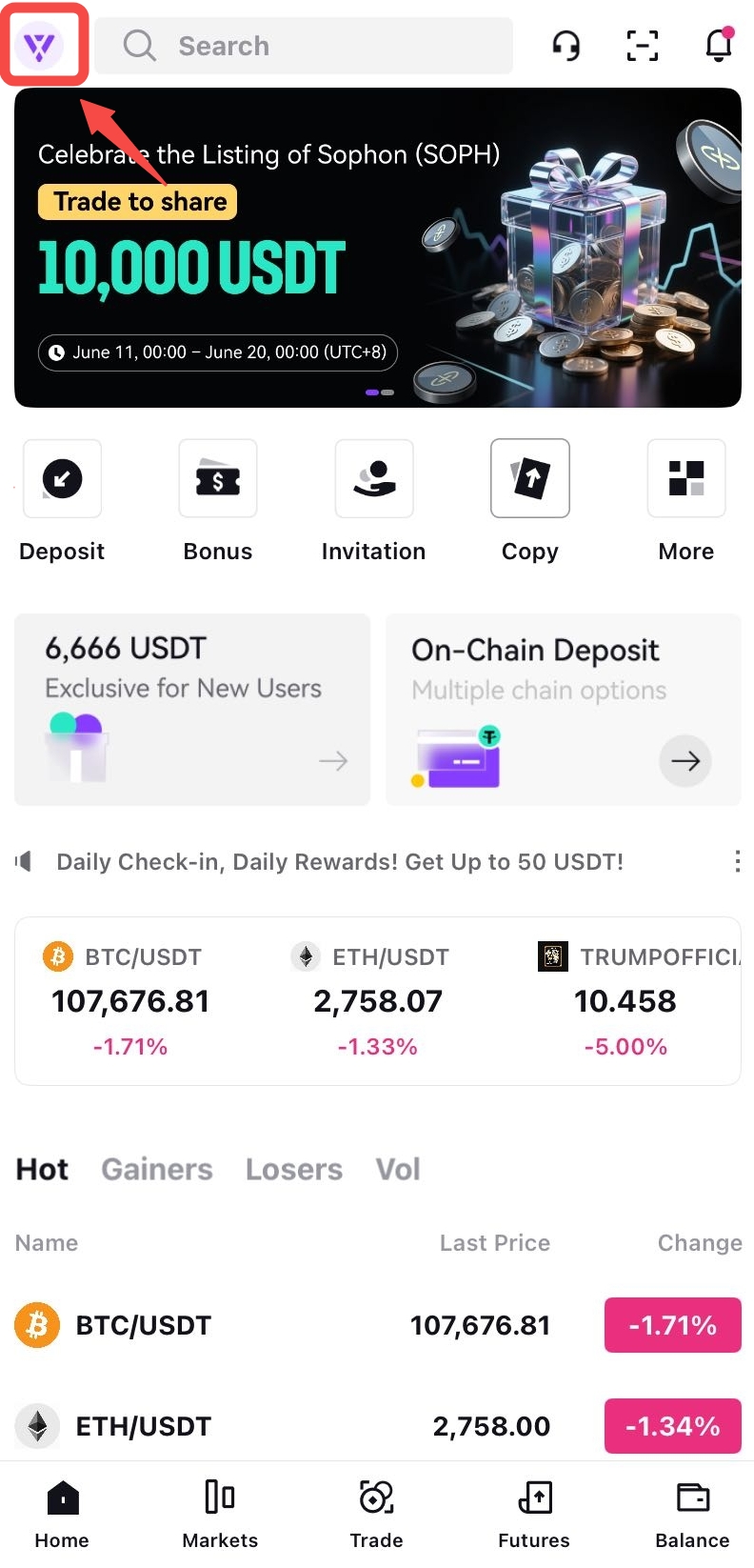
Task: Open announcement options three-dot menu
Action: point(737,861)
